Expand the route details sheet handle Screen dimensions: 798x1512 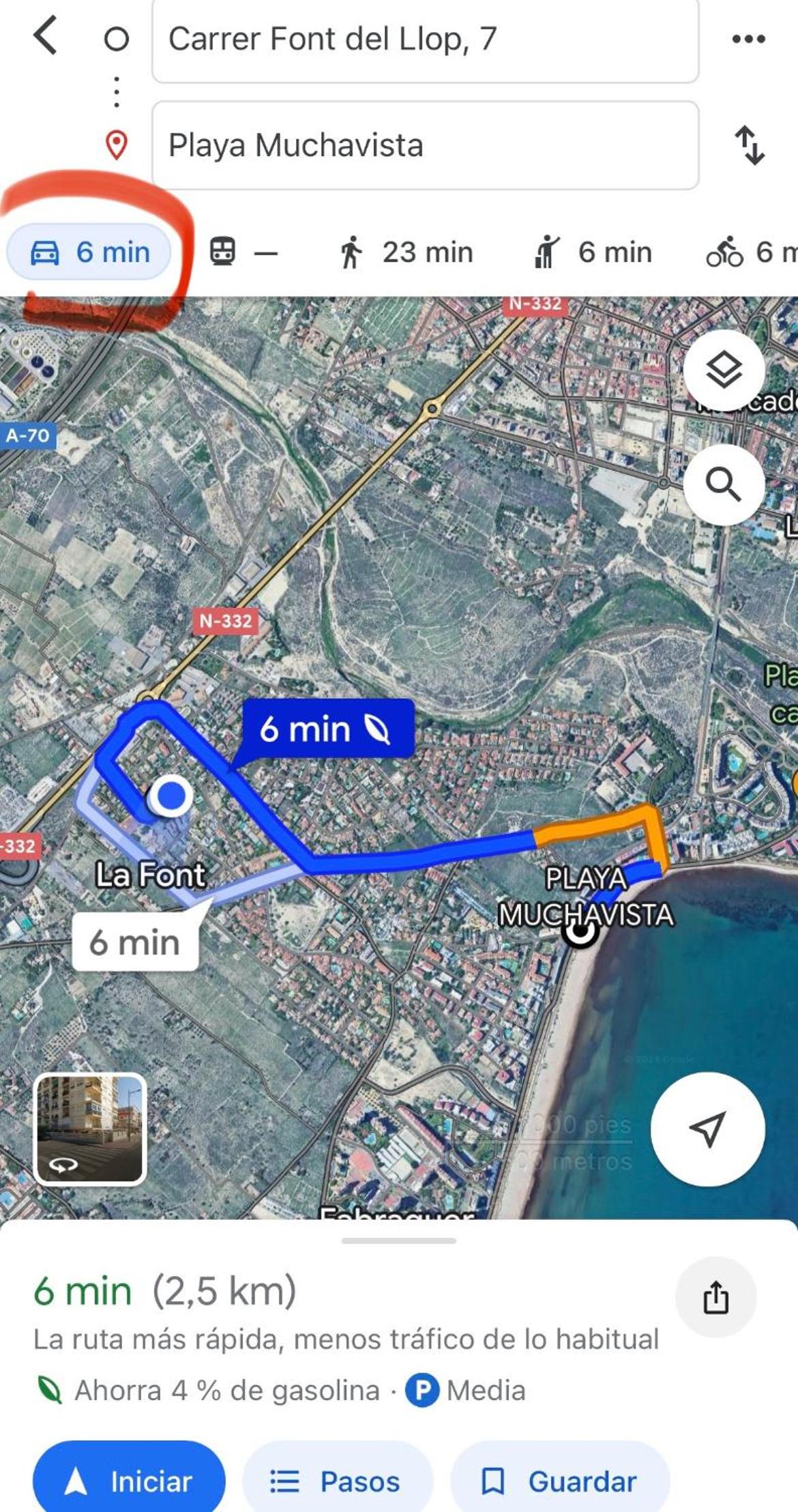pos(399,1240)
